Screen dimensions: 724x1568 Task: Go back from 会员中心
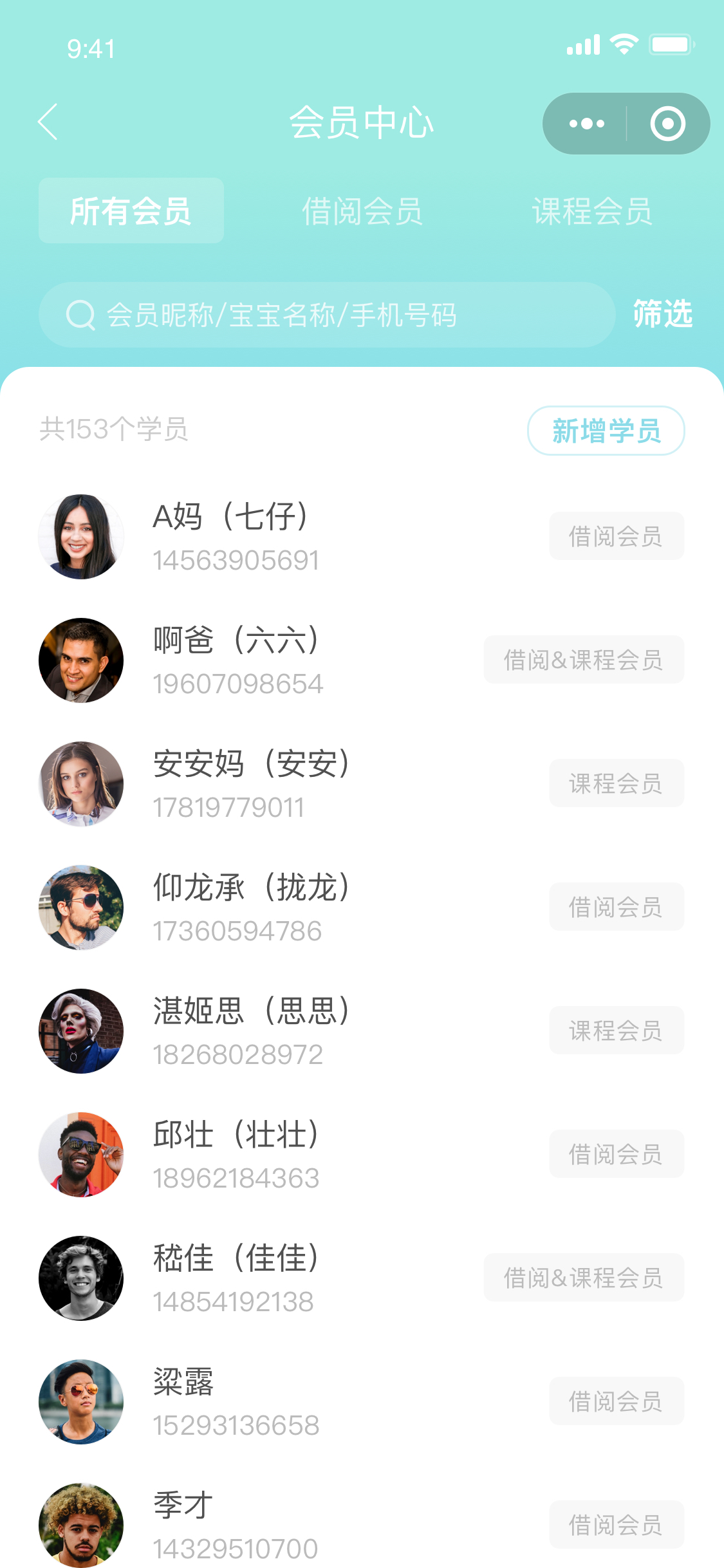[x=48, y=122]
